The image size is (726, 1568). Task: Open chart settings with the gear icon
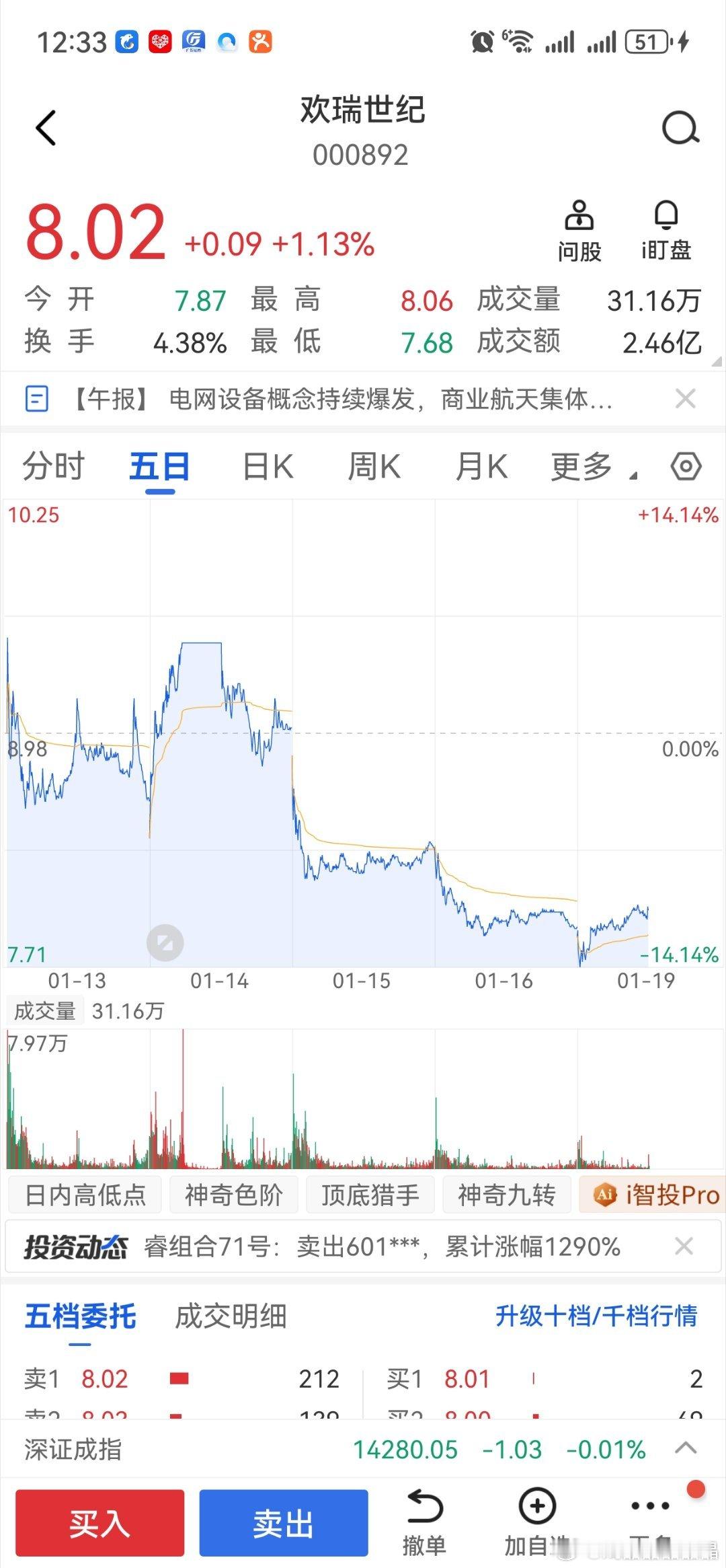[x=686, y=465]
